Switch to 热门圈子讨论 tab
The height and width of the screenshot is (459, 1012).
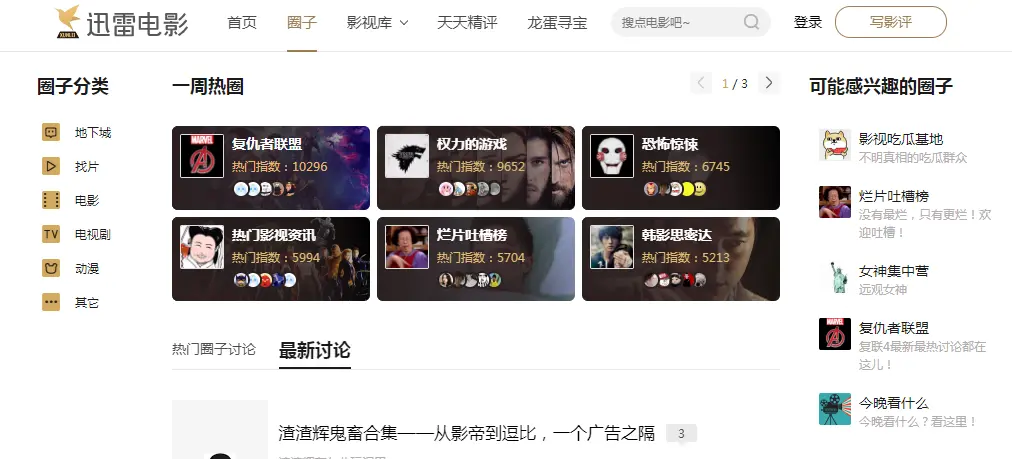pyautogui.click(x=214, y=350)
